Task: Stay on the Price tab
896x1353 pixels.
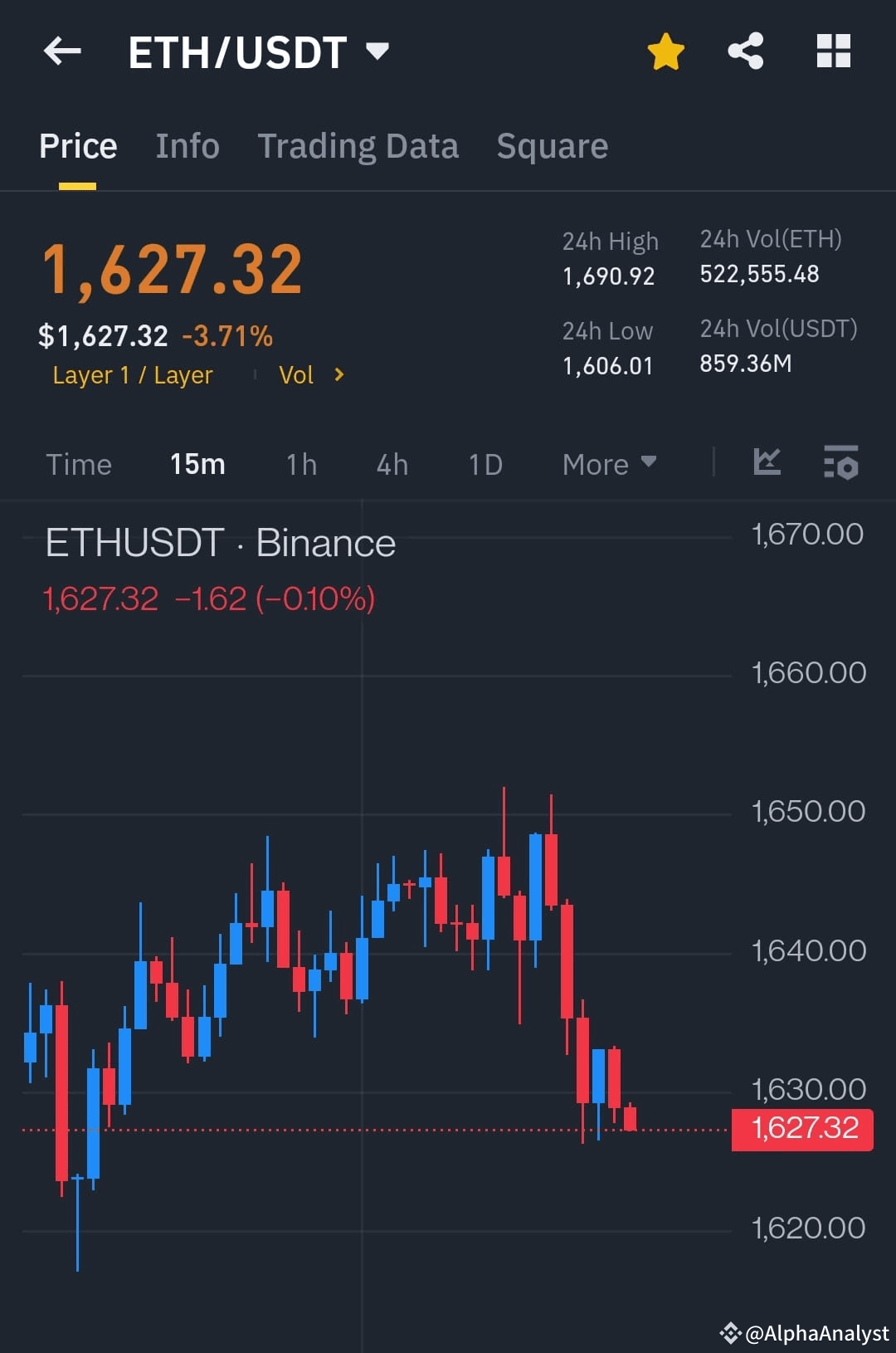Action: 77,146
